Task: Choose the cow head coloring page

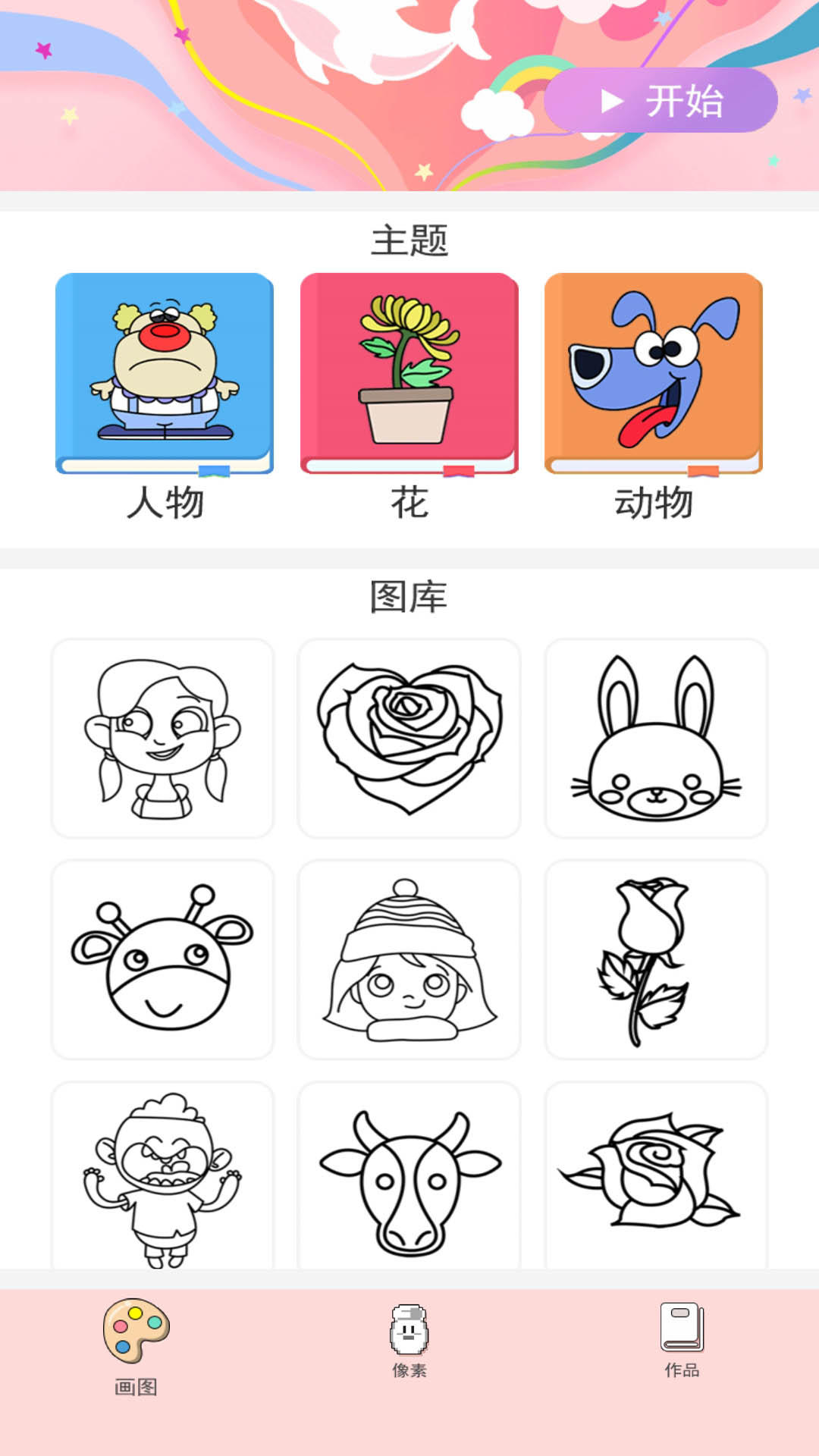Action: pos(409,1177)
